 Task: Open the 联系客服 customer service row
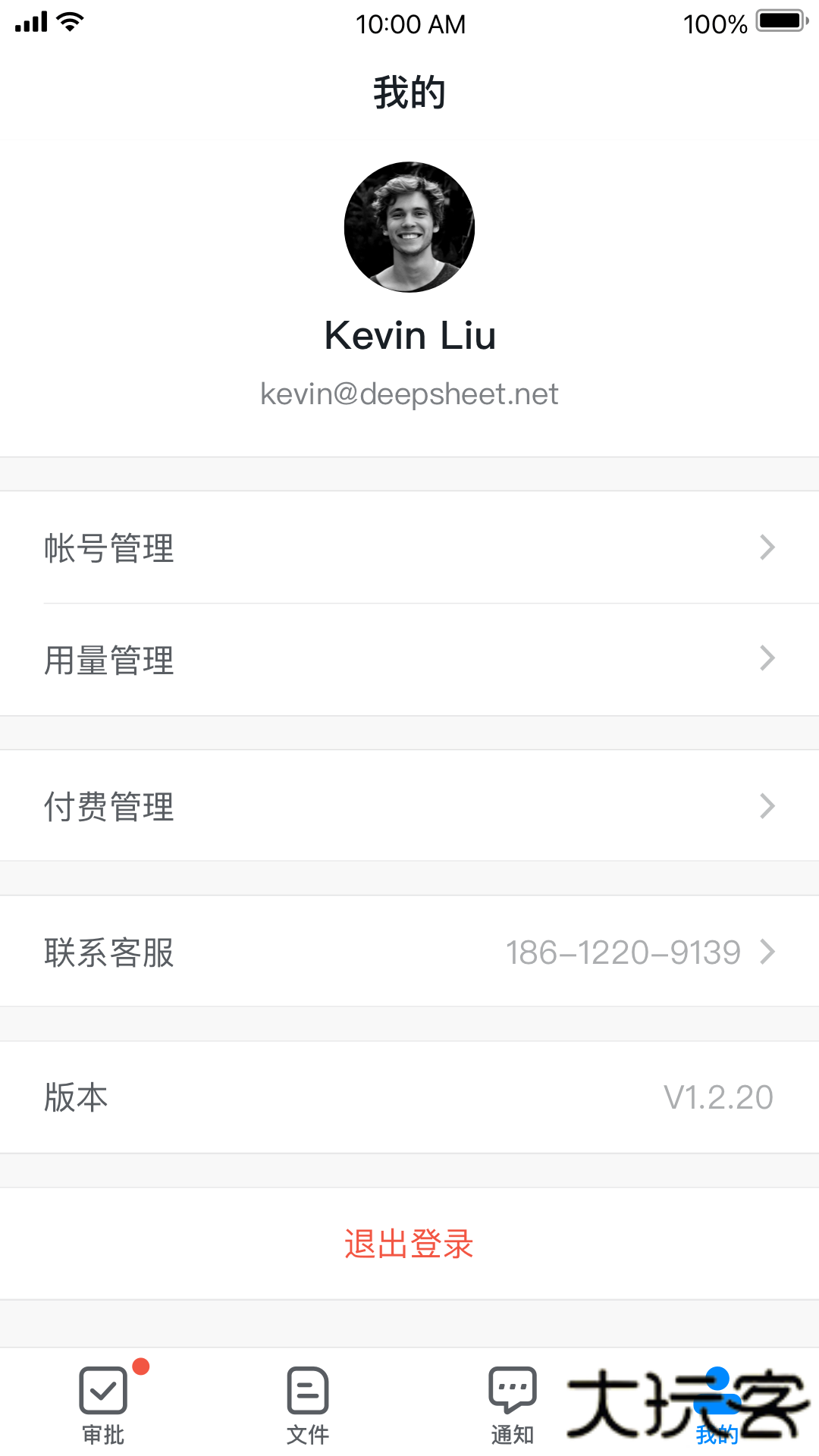click(409, 952)
